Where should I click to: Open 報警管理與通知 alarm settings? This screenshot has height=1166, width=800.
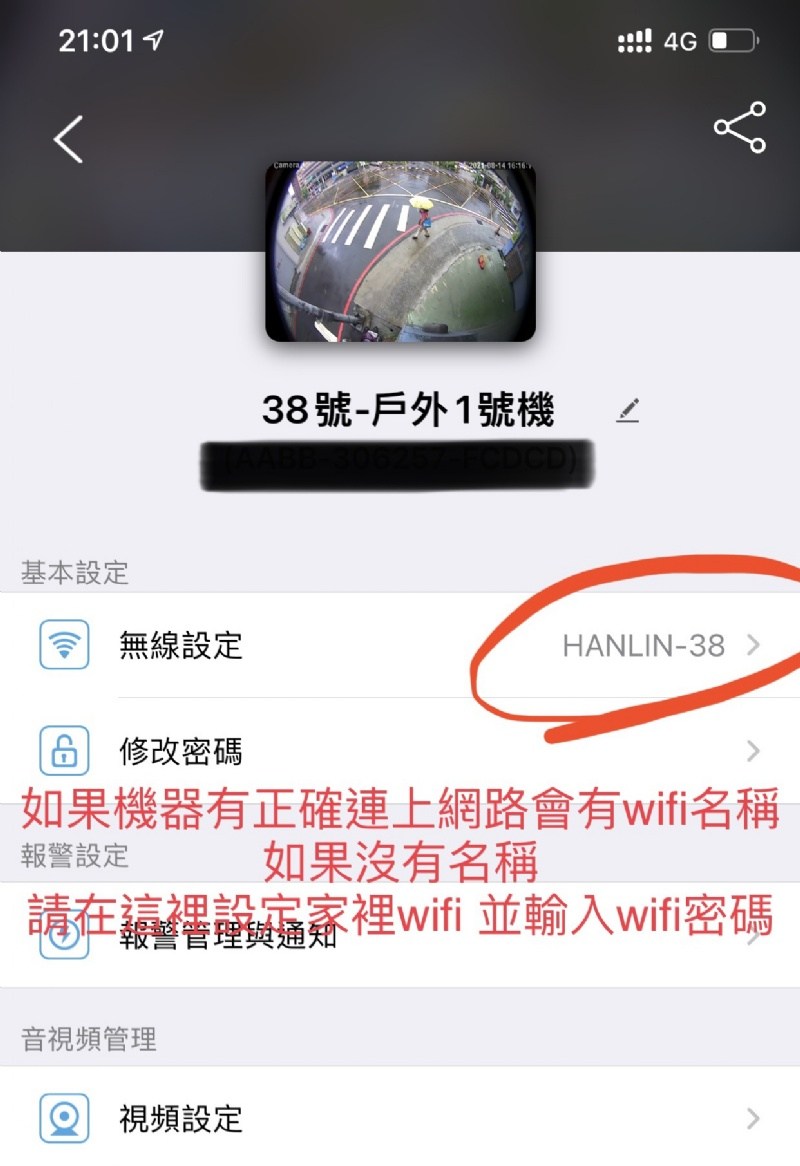400,938
